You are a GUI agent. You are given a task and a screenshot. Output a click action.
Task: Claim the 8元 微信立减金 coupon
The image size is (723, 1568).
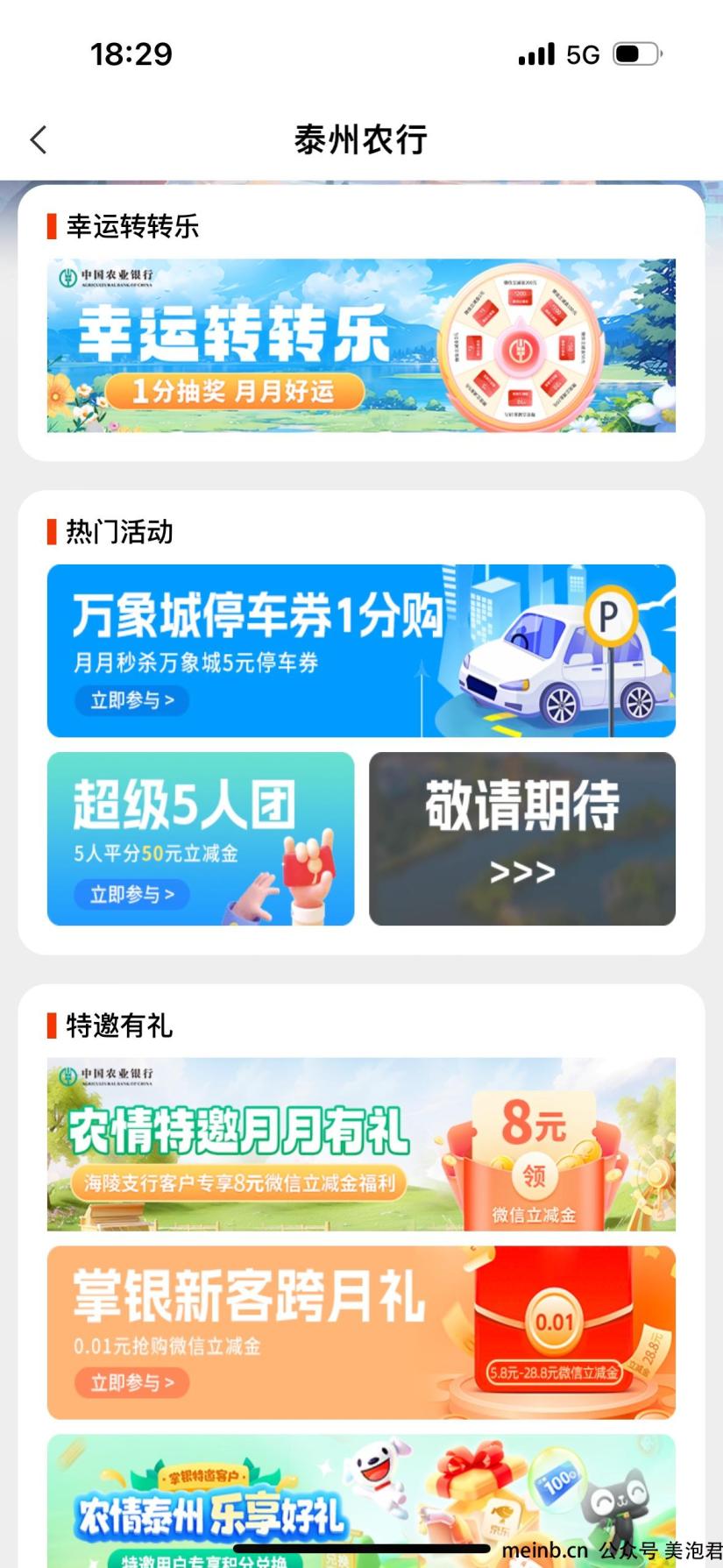click(x=534, y=1174)
